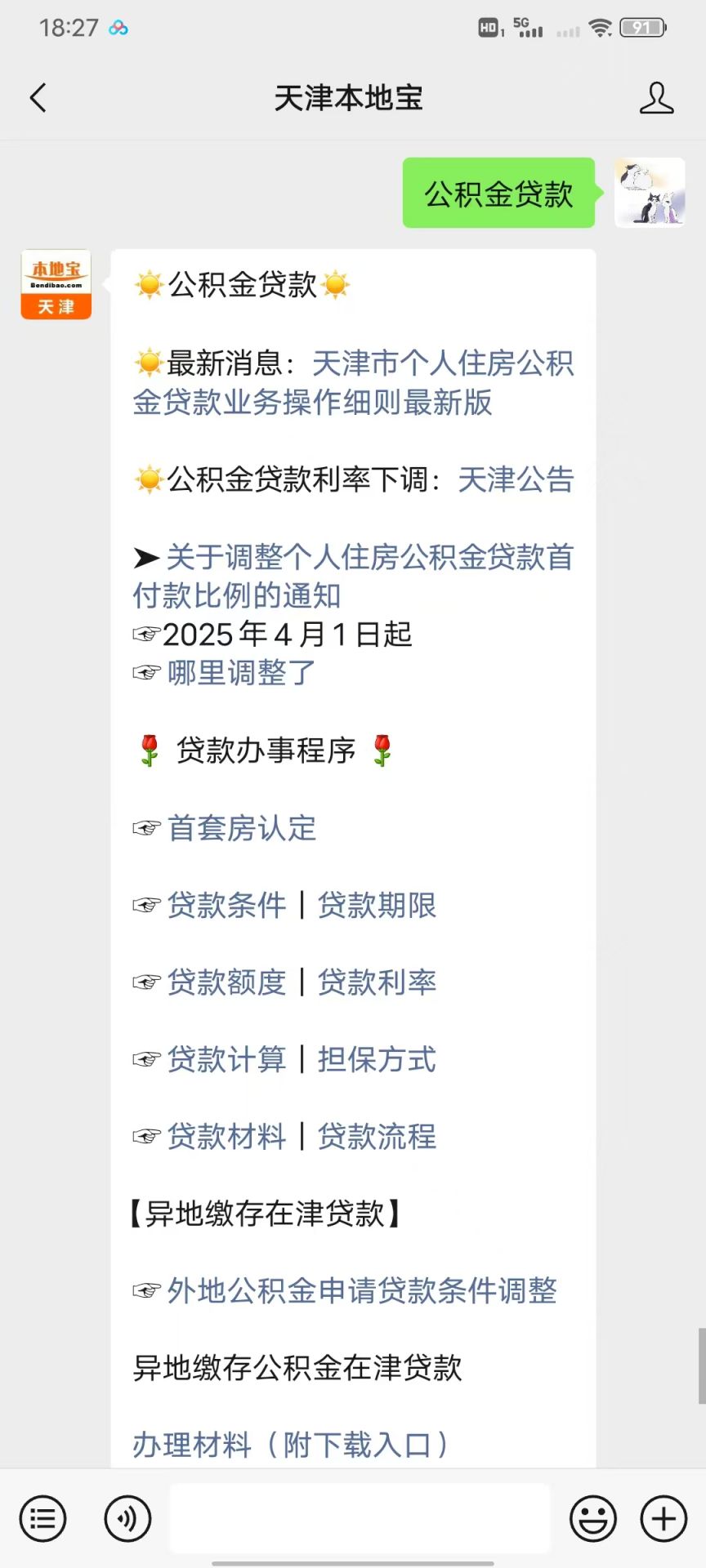The image size is (706, 1568).
Task: Open 贷款利率 link
Action: [378, 983]
